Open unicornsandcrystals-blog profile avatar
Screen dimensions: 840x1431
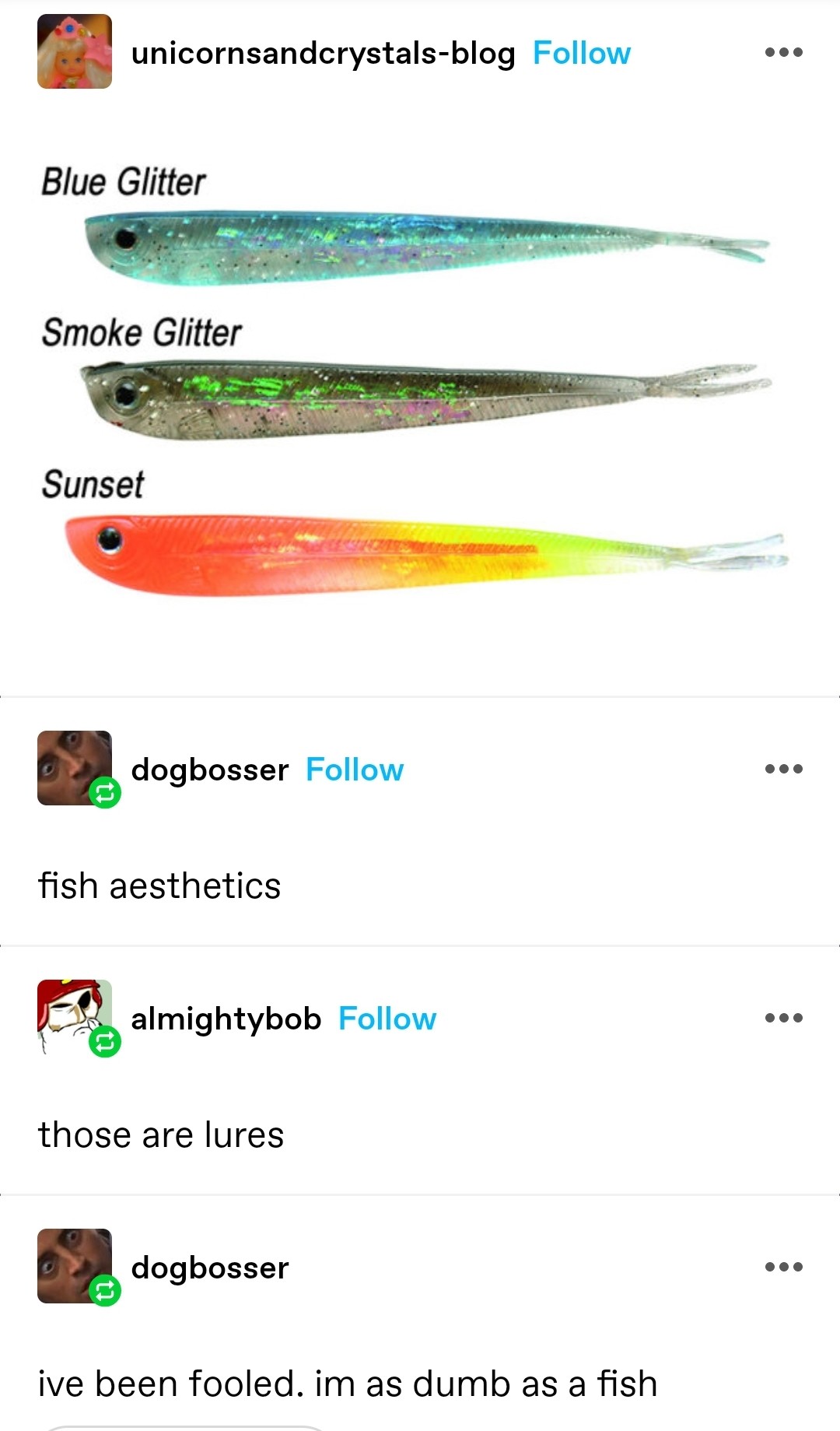75,51
